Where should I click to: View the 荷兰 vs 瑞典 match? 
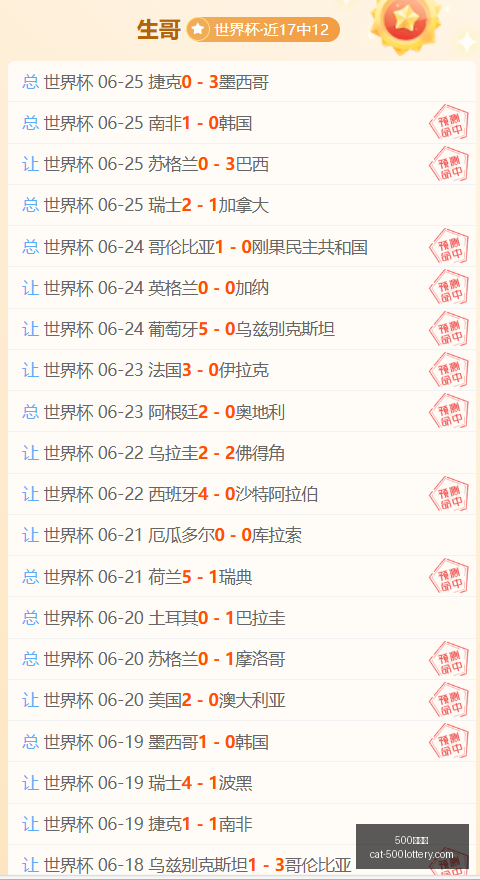242,576
